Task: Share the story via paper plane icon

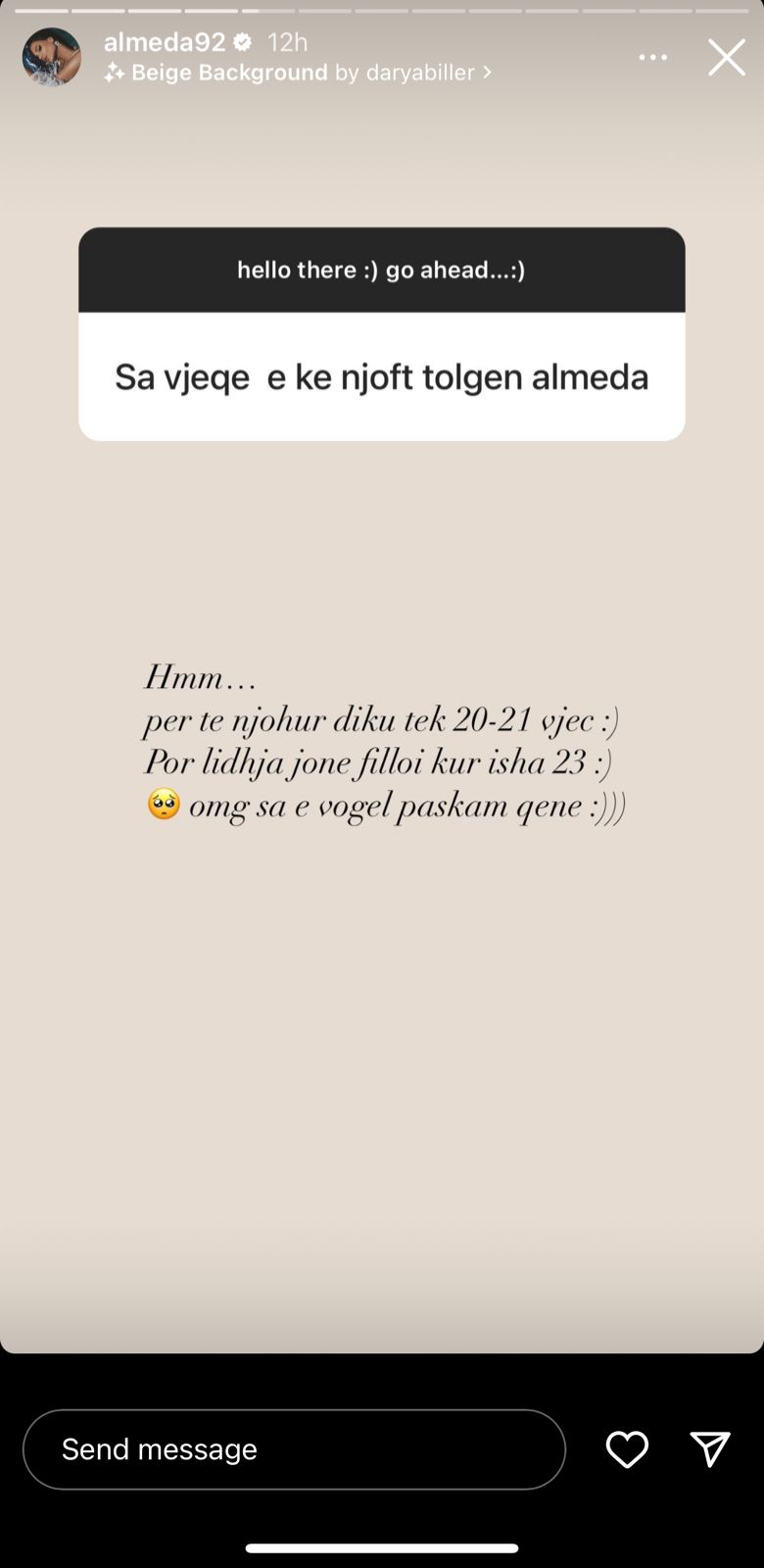Action: [x=710, y=1449]
